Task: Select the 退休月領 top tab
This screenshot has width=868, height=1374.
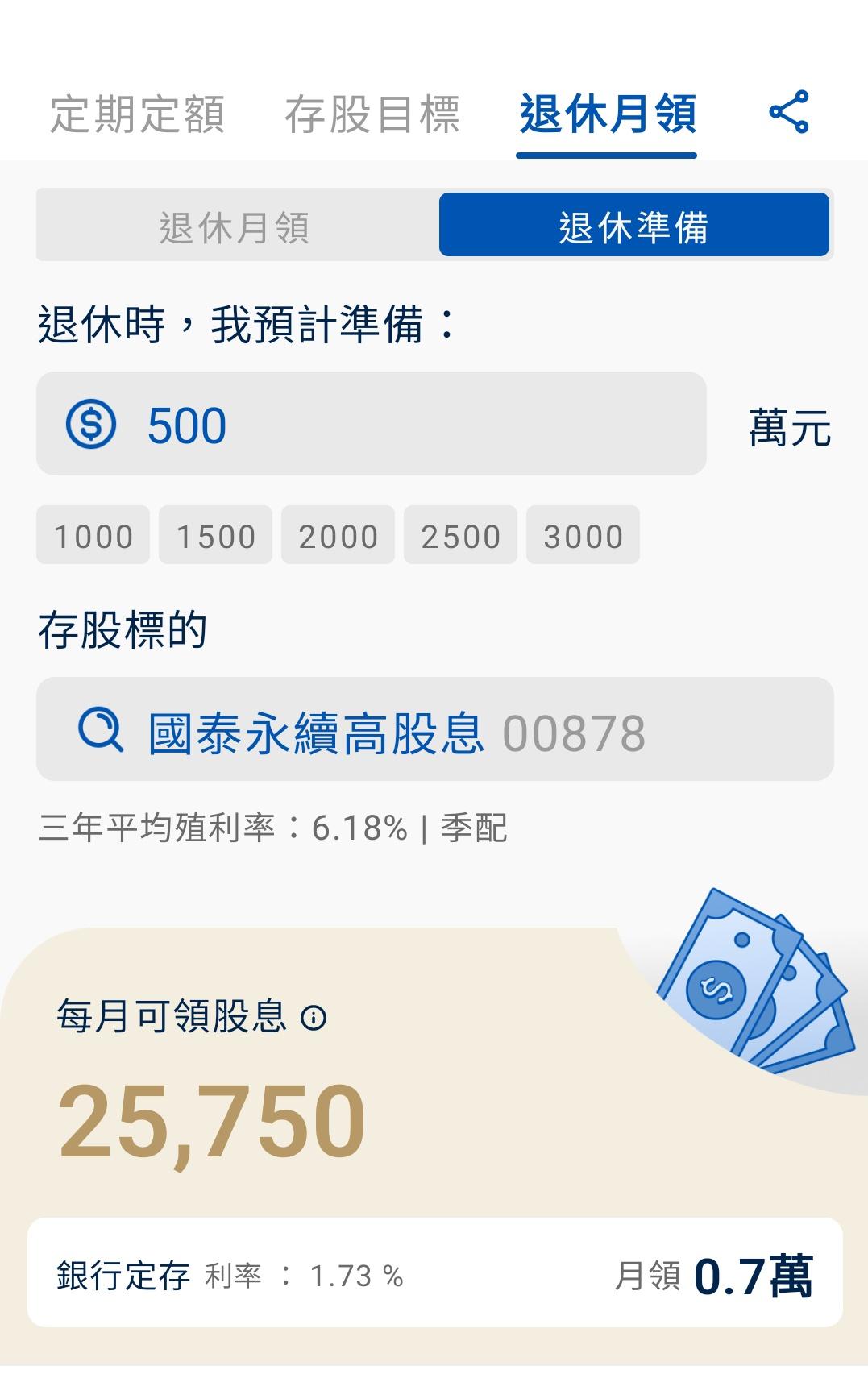Action: (607, 114)
